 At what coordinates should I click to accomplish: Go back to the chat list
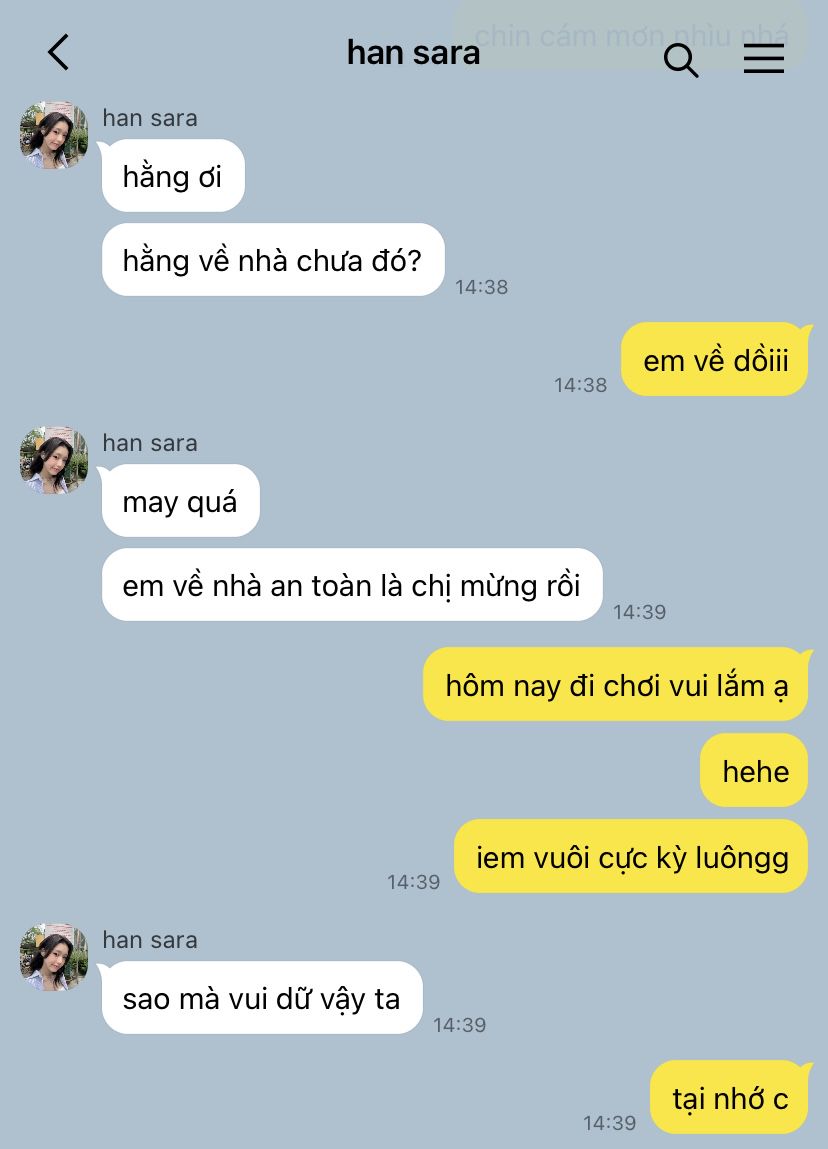pos(59,52)
